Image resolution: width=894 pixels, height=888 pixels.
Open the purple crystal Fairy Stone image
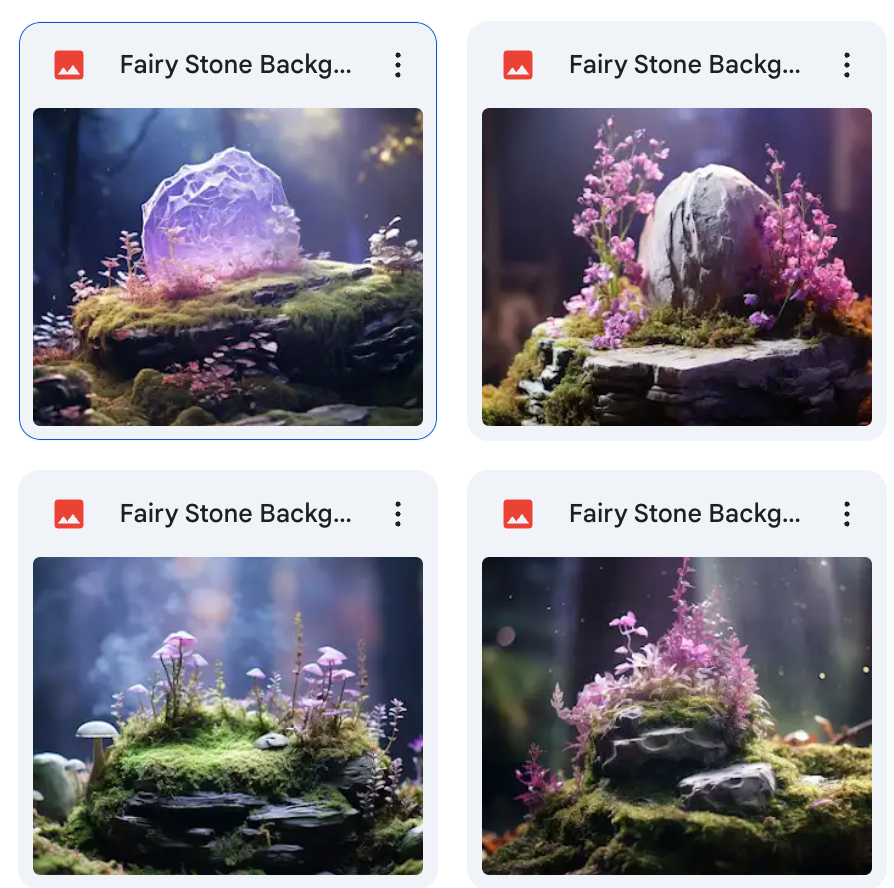228,267
